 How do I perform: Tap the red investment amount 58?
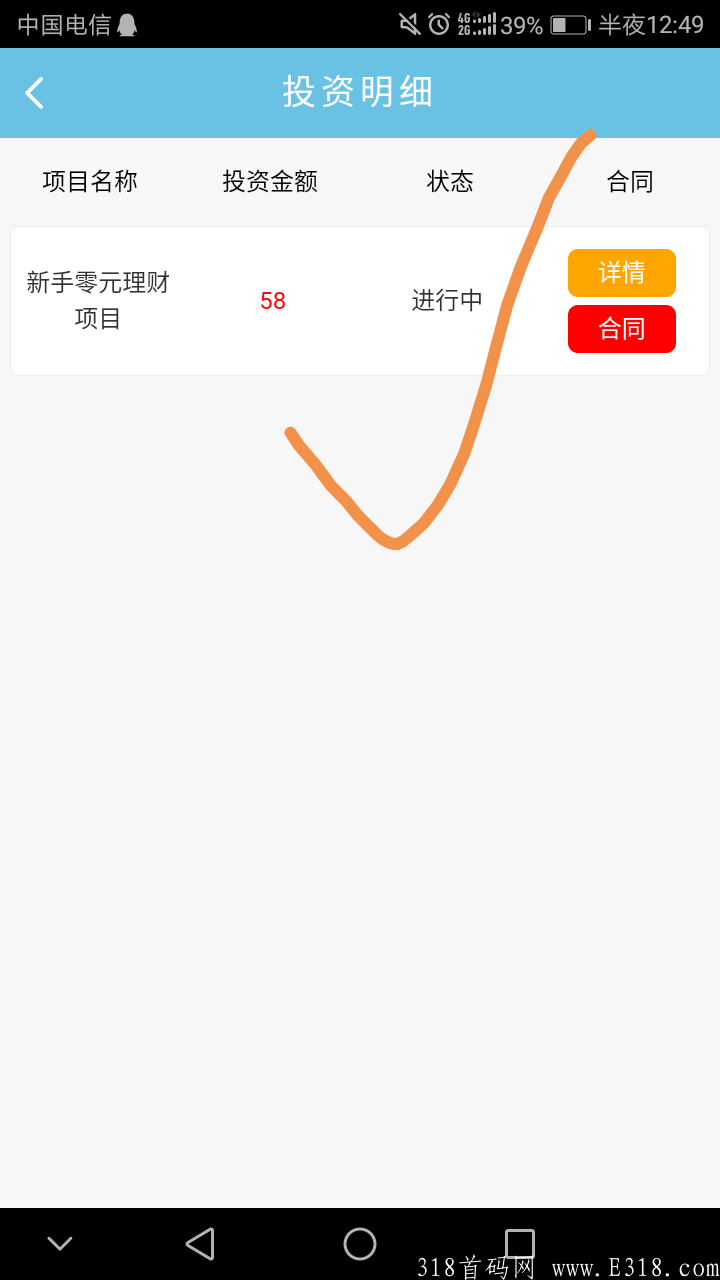point(272,301)
